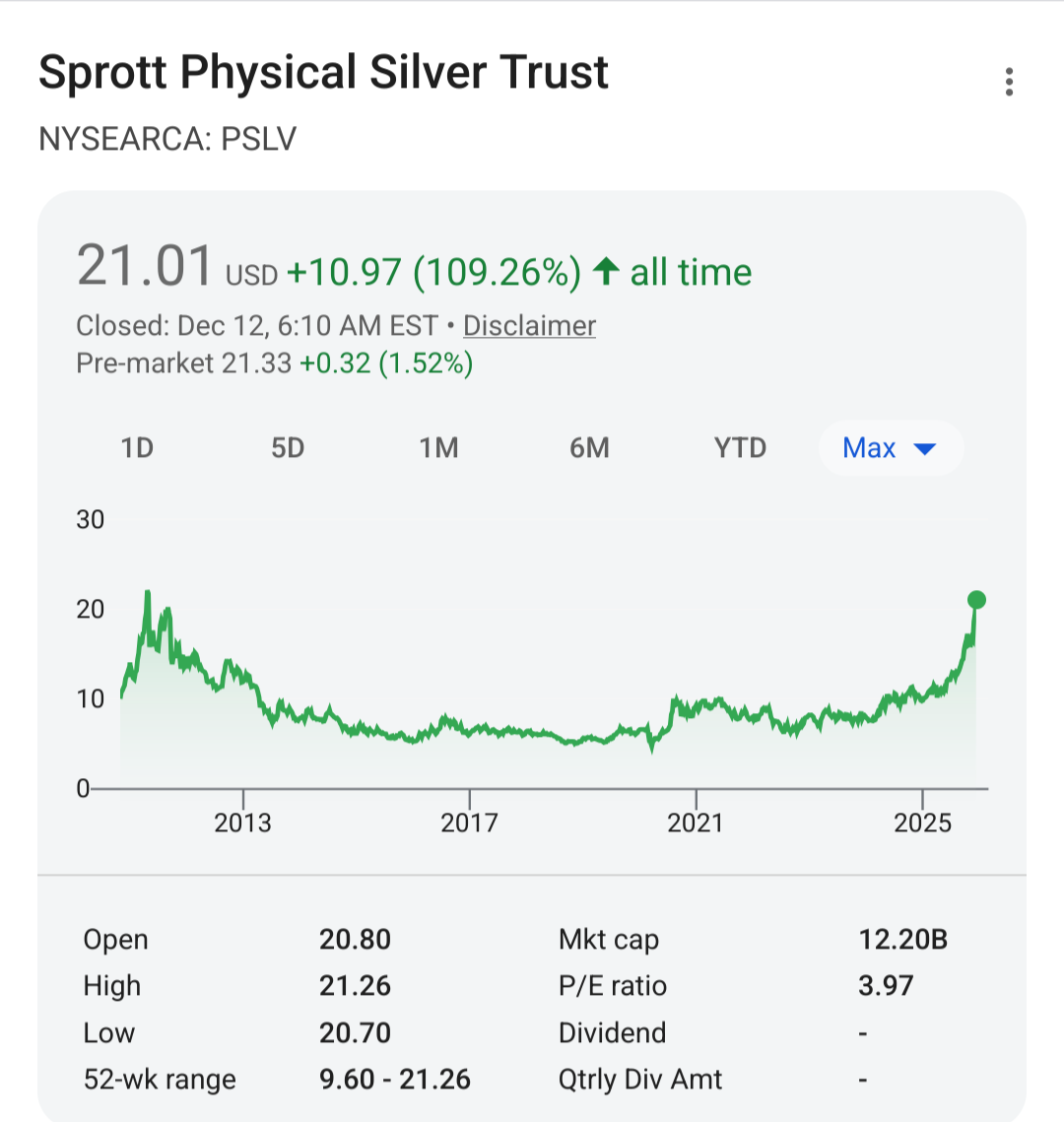Show the 1M price chart
Image resolution: width=1064 pixels, height=1122 pixels.
pos(438,448)
